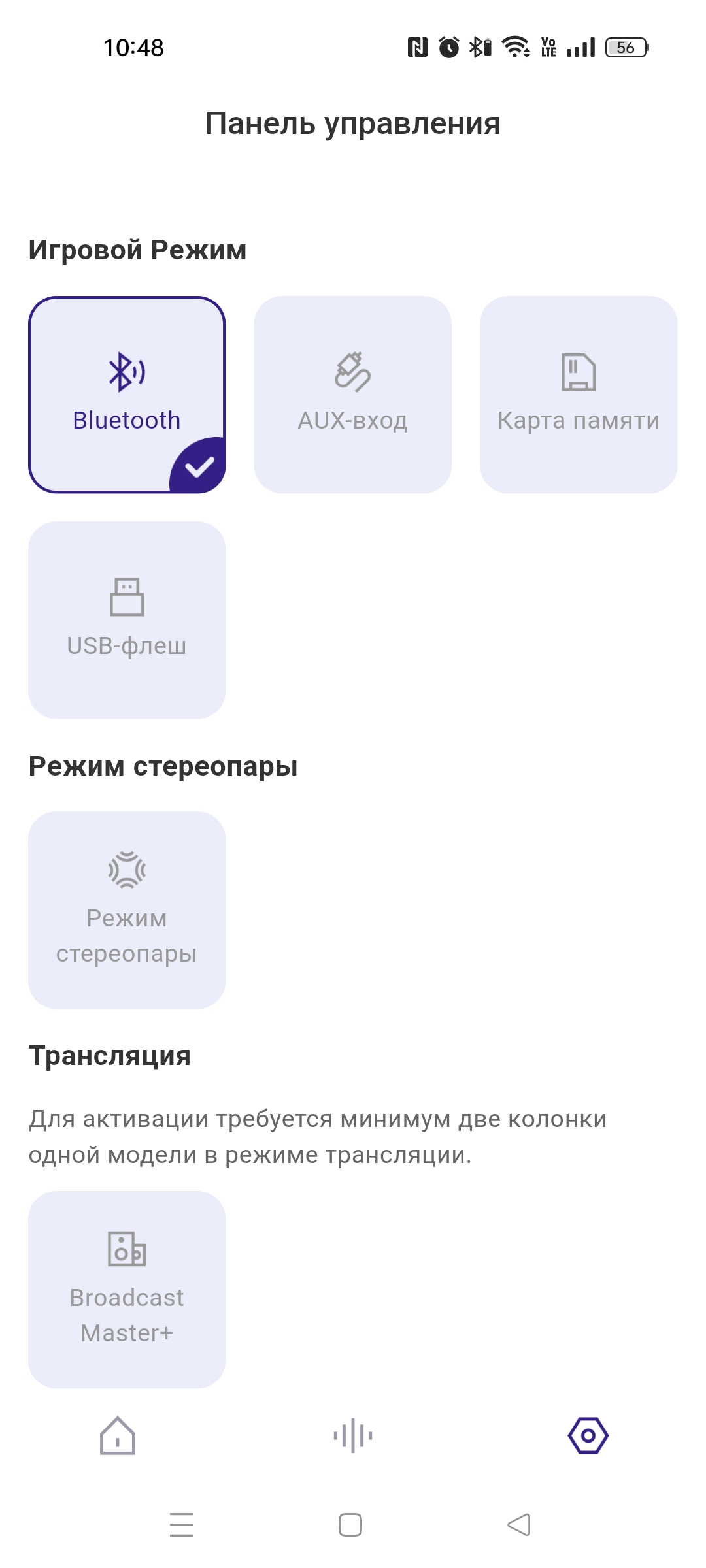The width and height of the screenshot is (706, 1568).
Task: Go to the home tab
Action: (x=118, y=1435)
